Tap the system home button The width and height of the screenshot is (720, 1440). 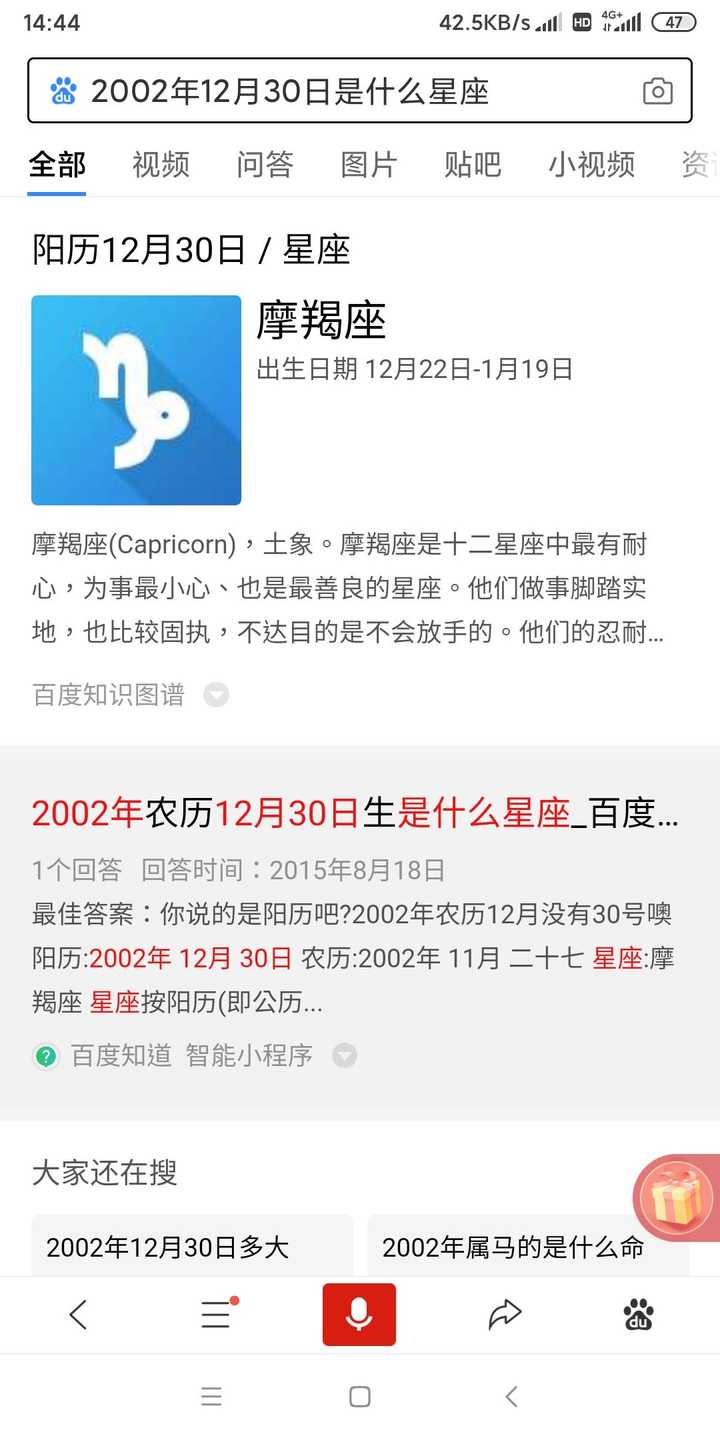tap(360, 1397)
